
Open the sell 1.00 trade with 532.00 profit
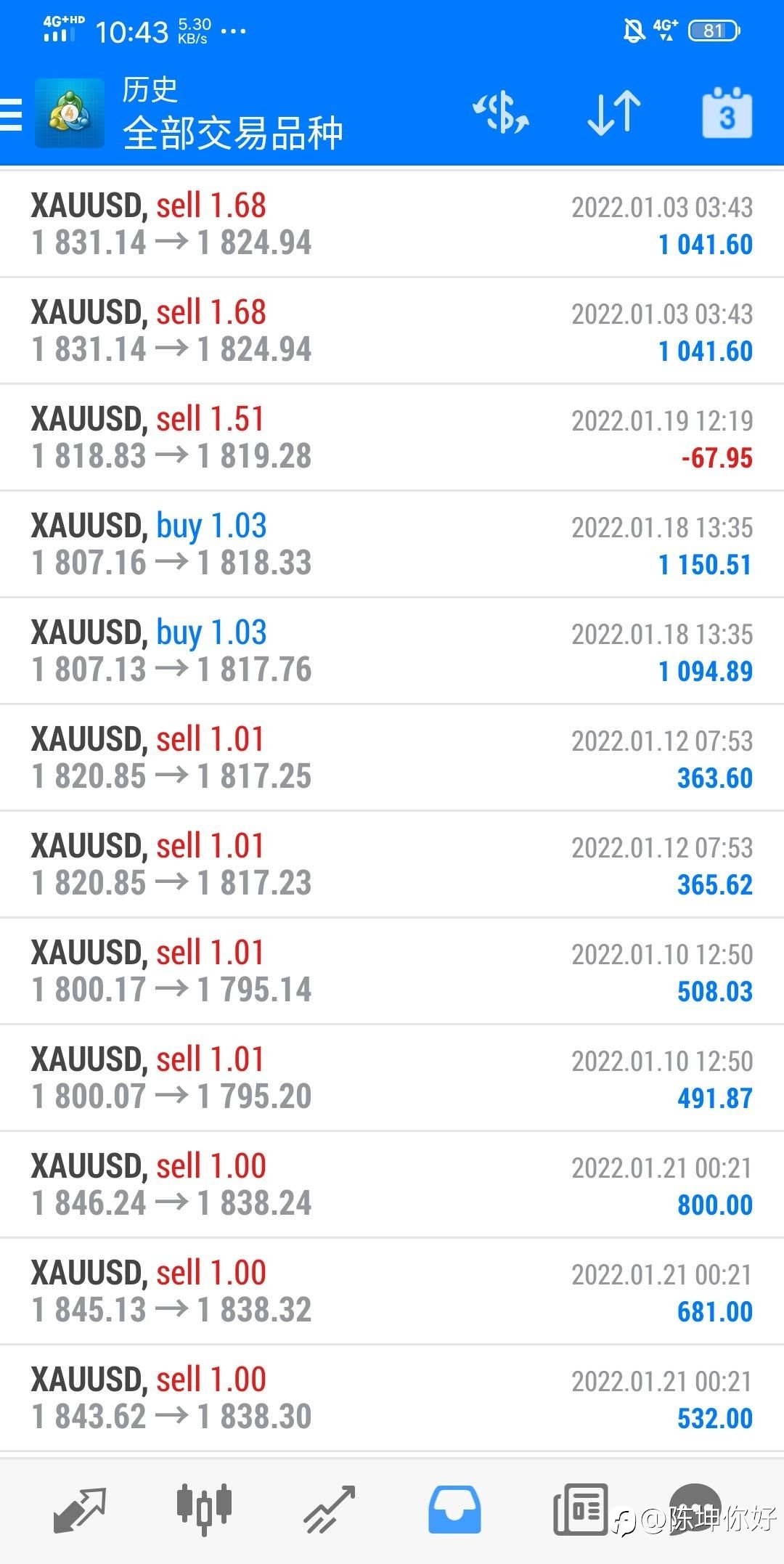(x=392, y=1398)
